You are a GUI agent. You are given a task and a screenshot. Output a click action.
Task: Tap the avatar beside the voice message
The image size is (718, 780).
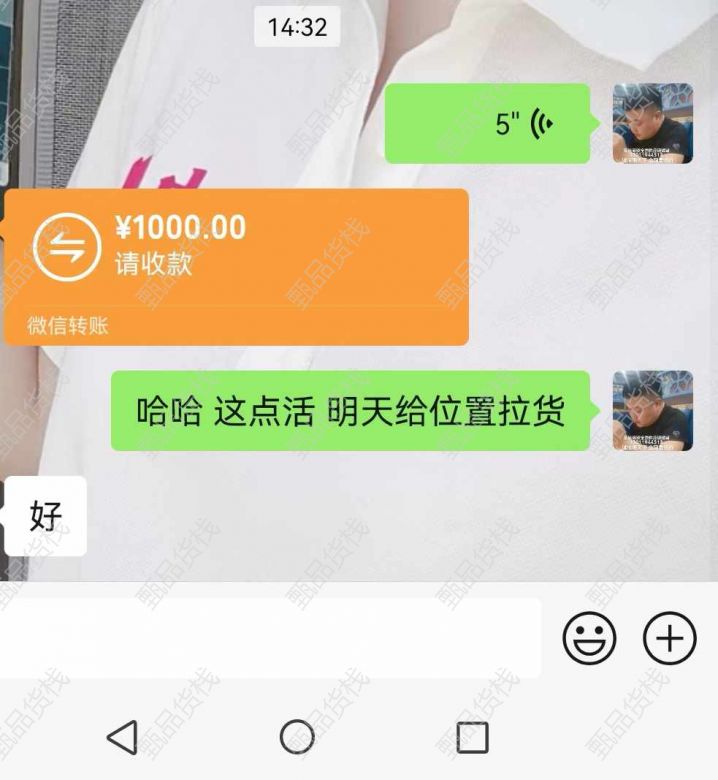click(653, 124)
